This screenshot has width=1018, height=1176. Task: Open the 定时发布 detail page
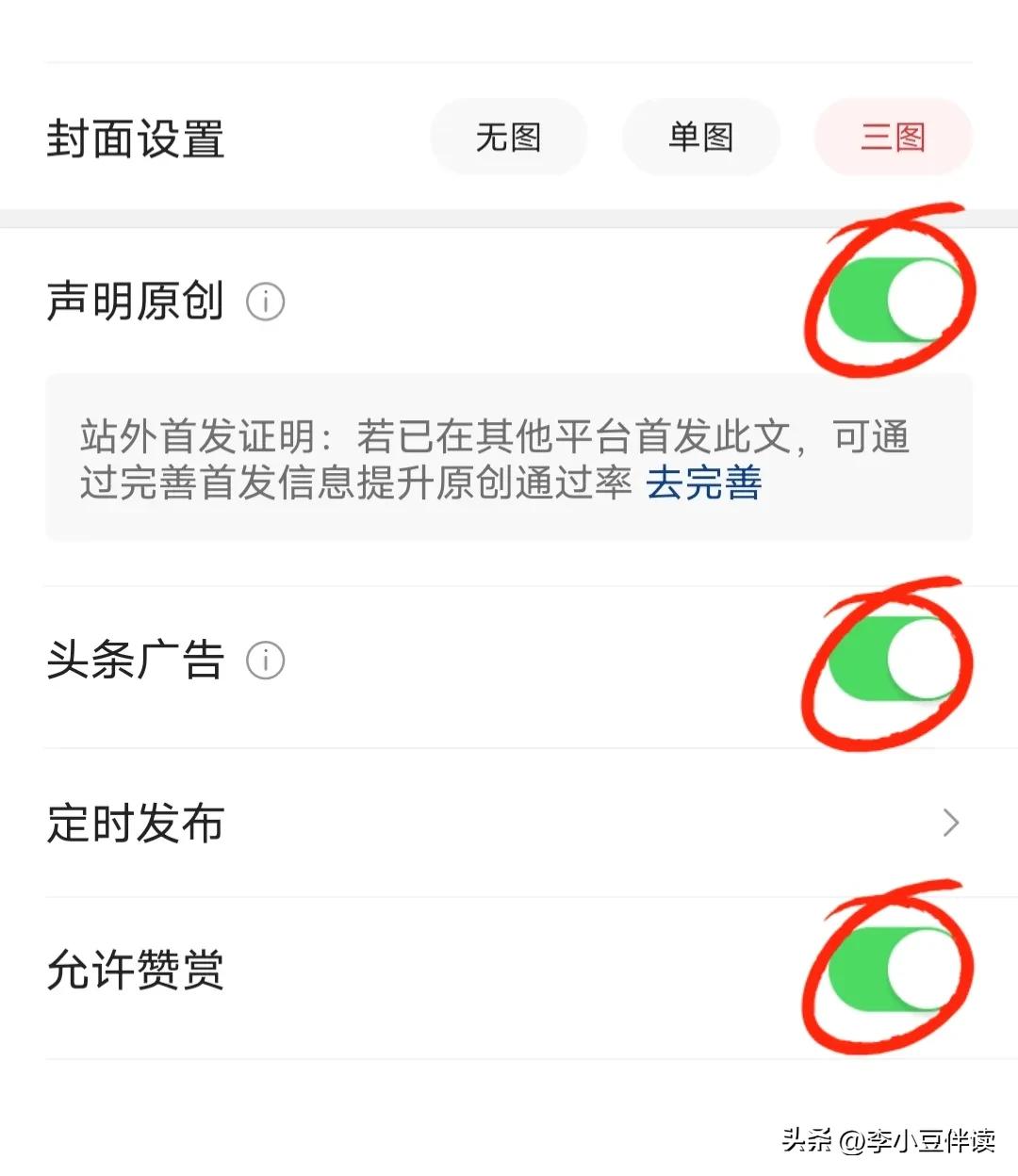point(509,823)
